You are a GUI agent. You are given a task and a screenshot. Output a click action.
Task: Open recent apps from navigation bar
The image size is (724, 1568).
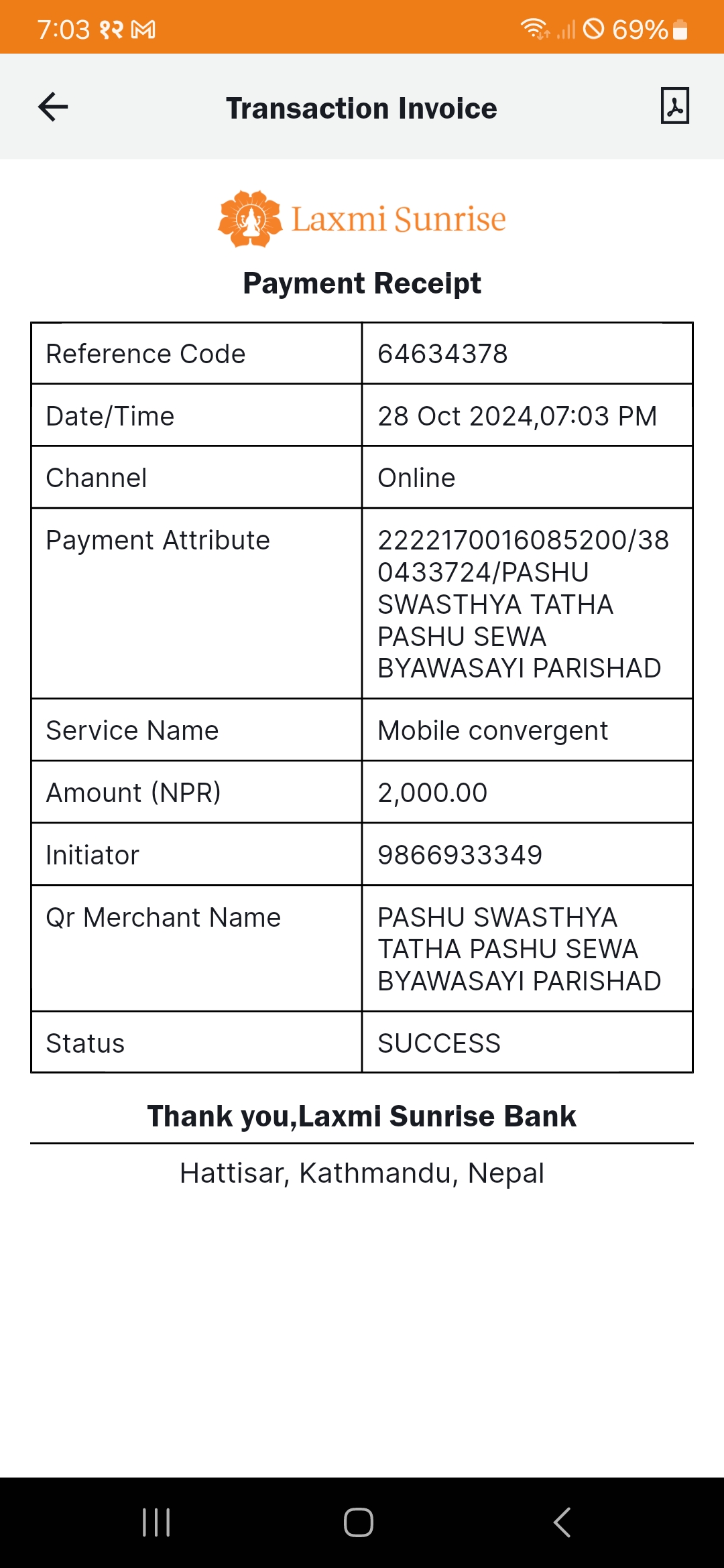156,1522
